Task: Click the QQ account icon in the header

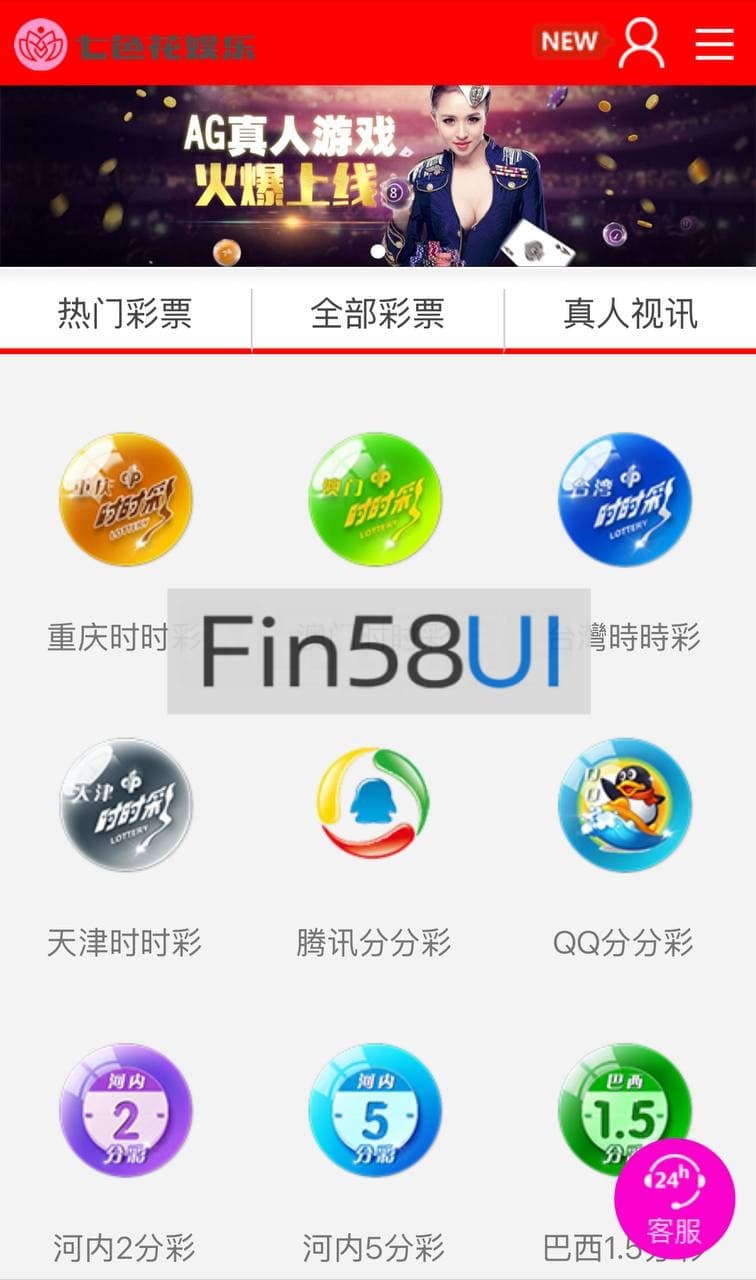Action: point(640,43)
